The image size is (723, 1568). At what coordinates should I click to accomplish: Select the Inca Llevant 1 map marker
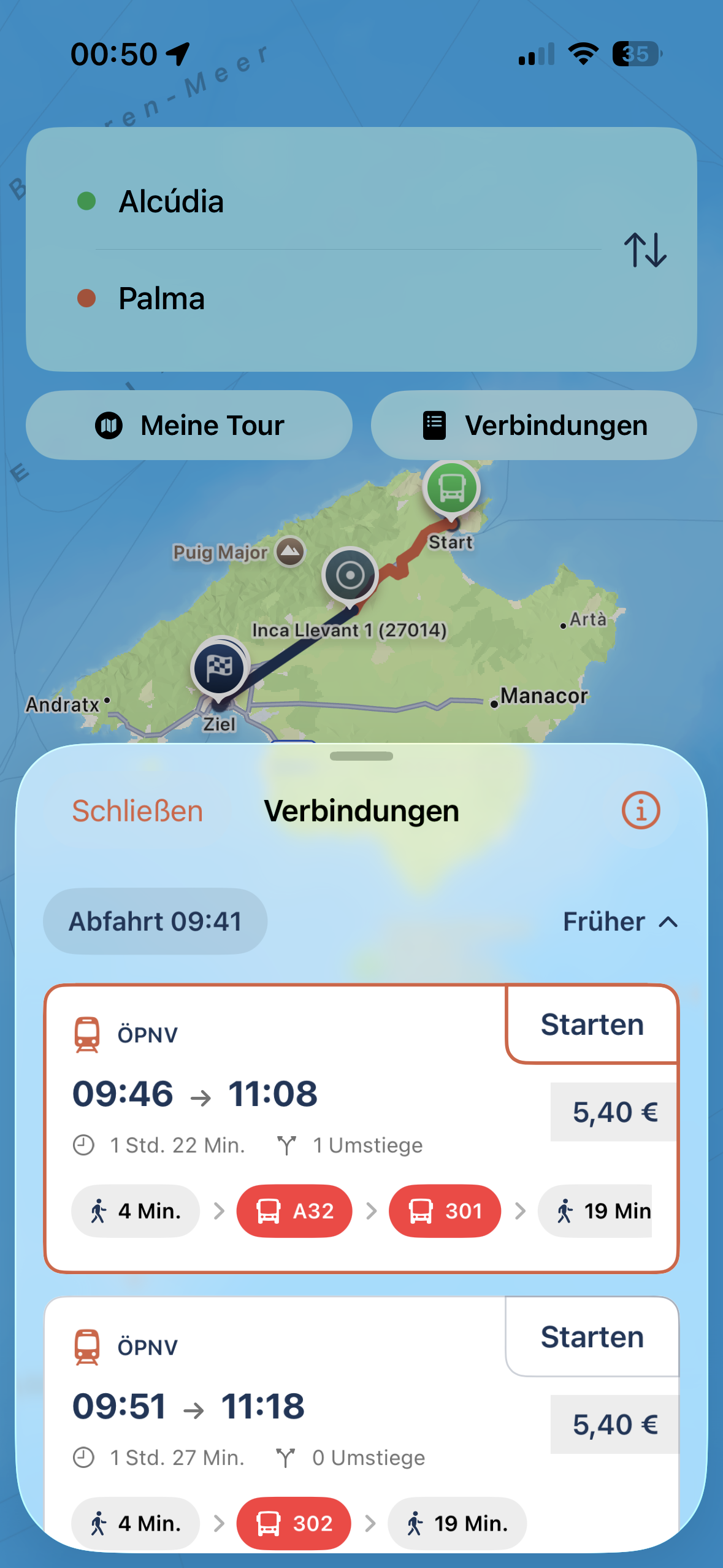[350, 575]
